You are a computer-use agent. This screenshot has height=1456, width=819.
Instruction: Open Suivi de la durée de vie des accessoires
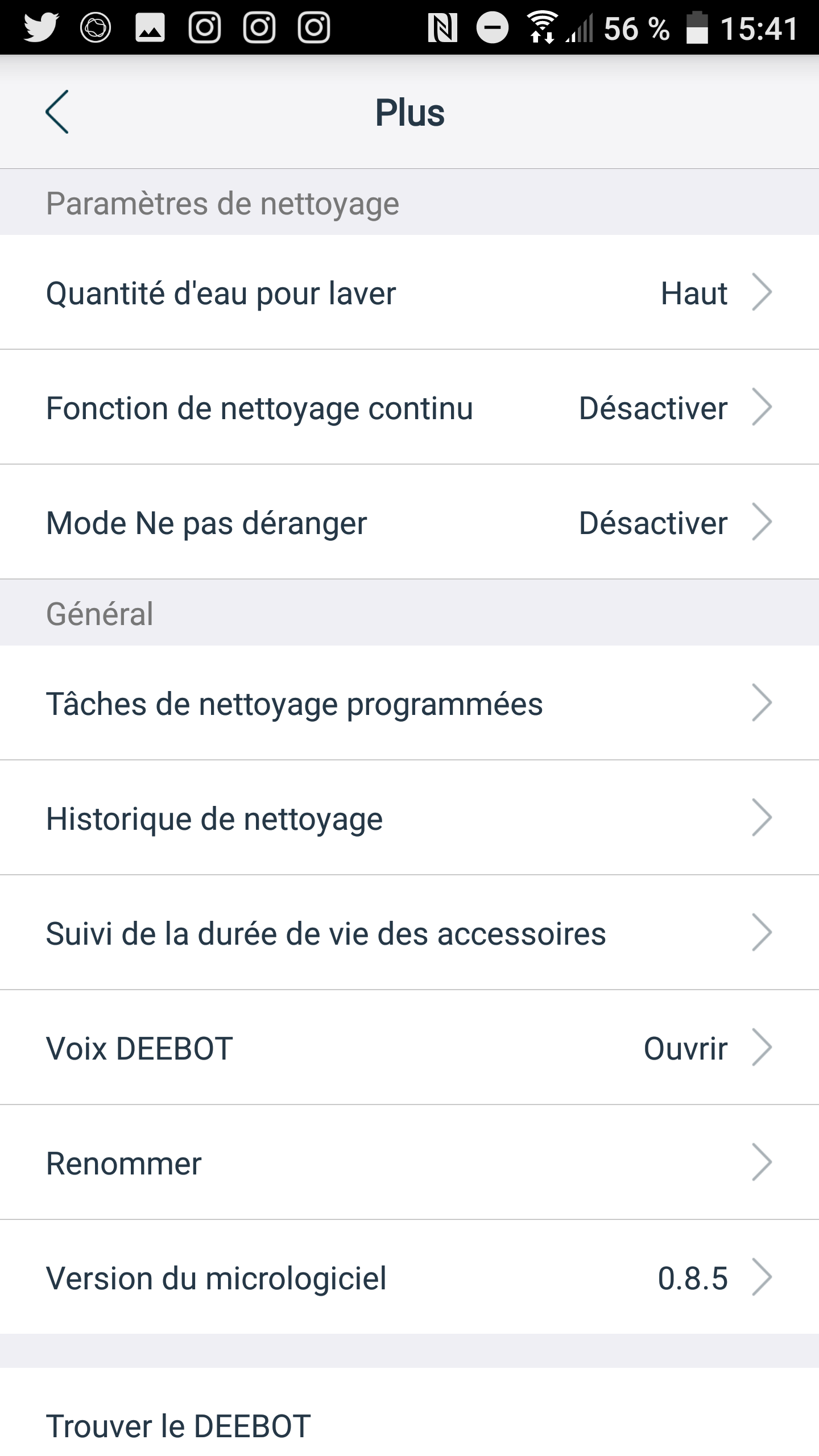tap(409, 933)
